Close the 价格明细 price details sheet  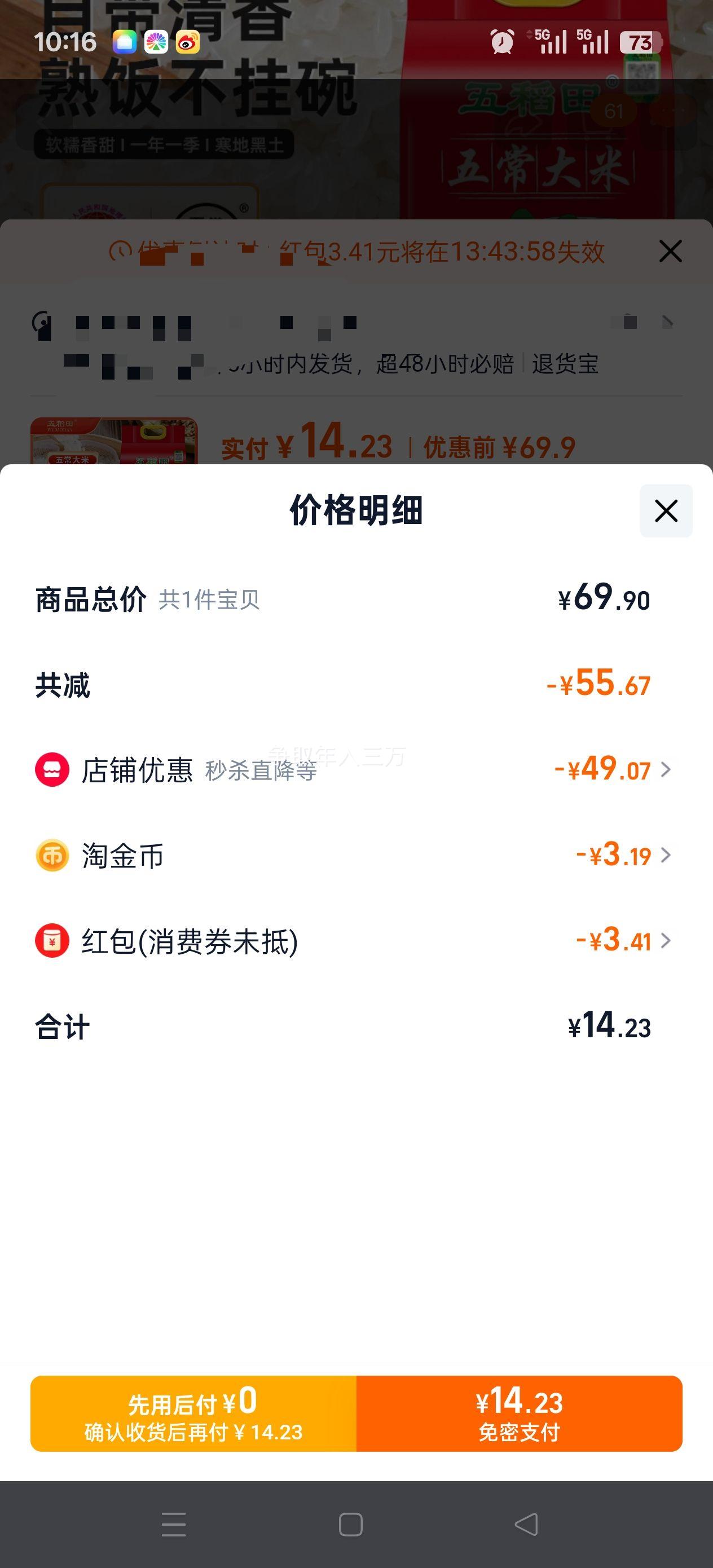click(x=666, y=510)
